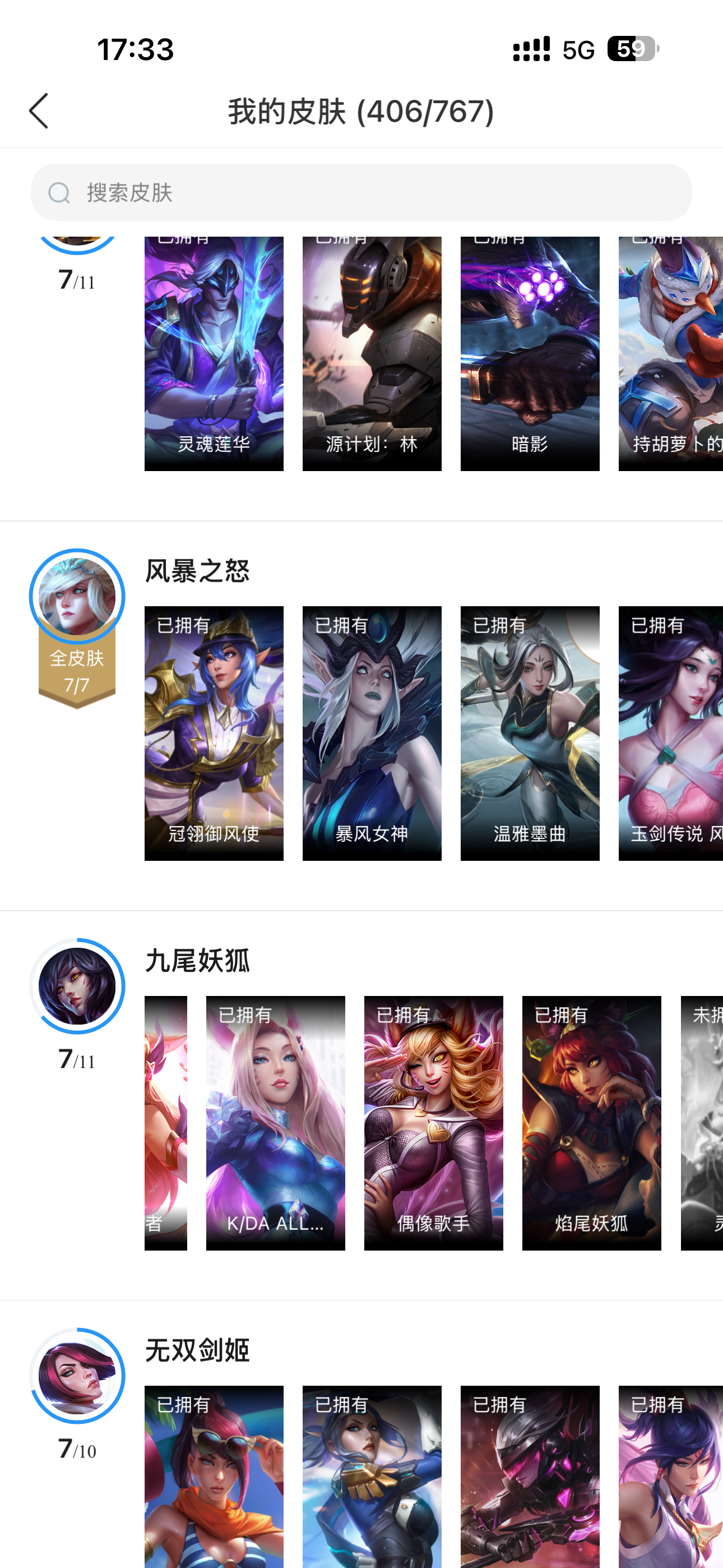Open the 暴风女神 skin card
This screenshot has height=1568, width=723.
372,733
